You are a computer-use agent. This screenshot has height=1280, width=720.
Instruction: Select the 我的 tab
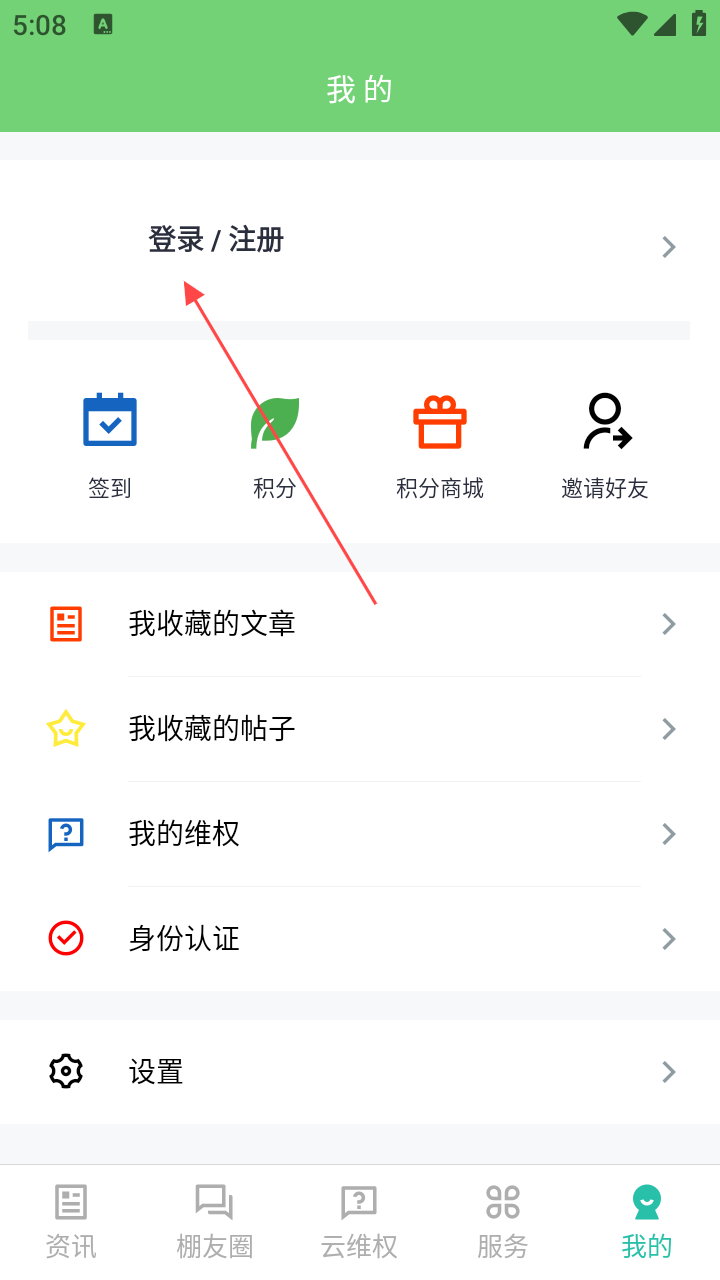(x=647, y=1222)
